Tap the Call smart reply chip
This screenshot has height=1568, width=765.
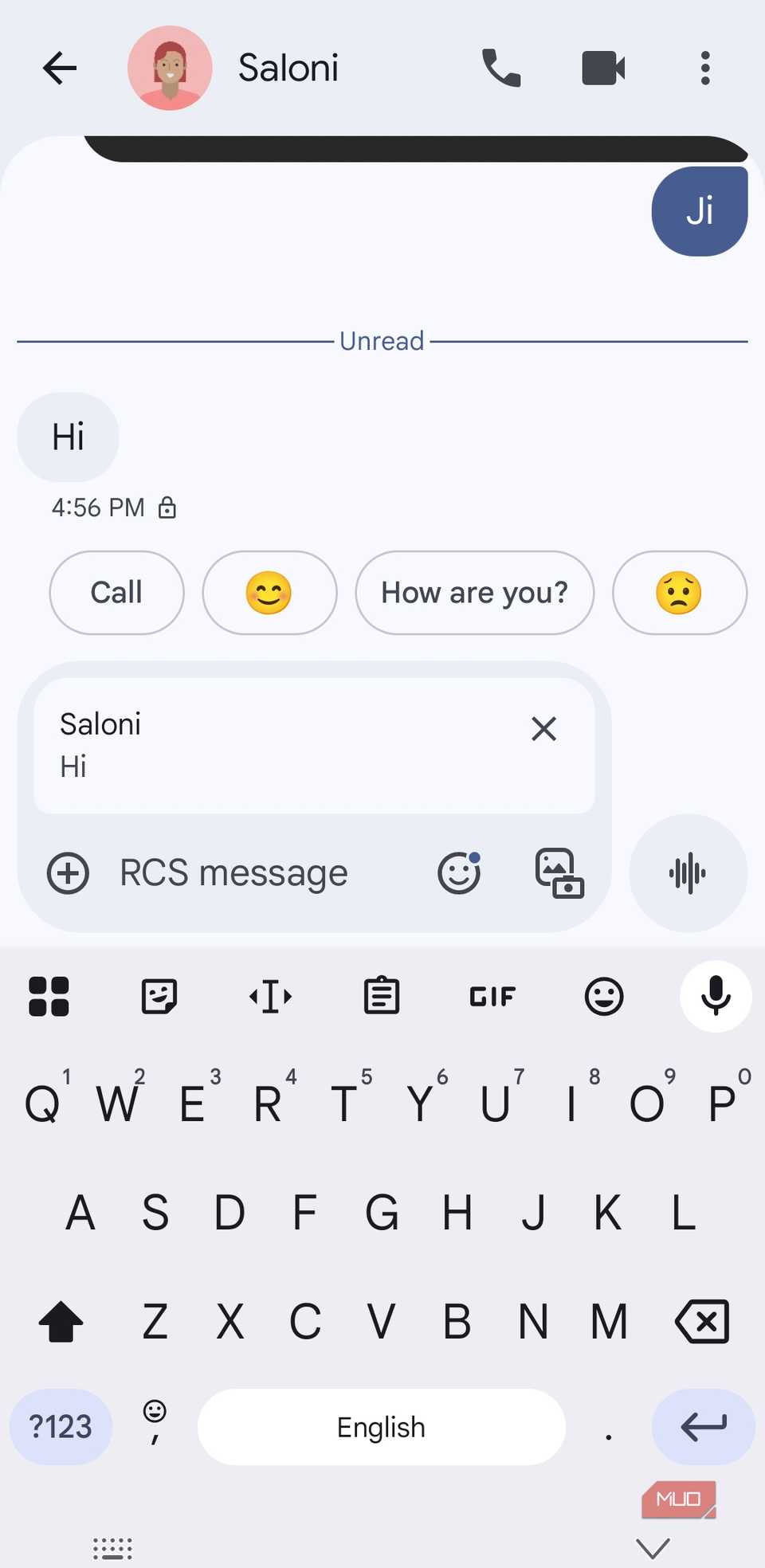(116, 592)
